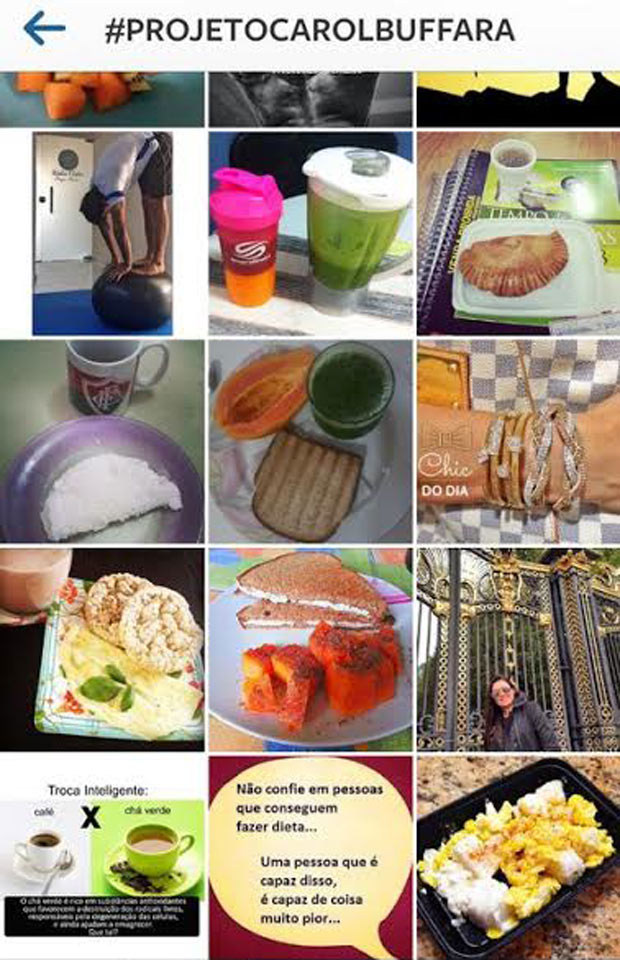This screenshot has width=620, height=960.
Task: Open the pink shaker and green juice photo
Action: 310,233
